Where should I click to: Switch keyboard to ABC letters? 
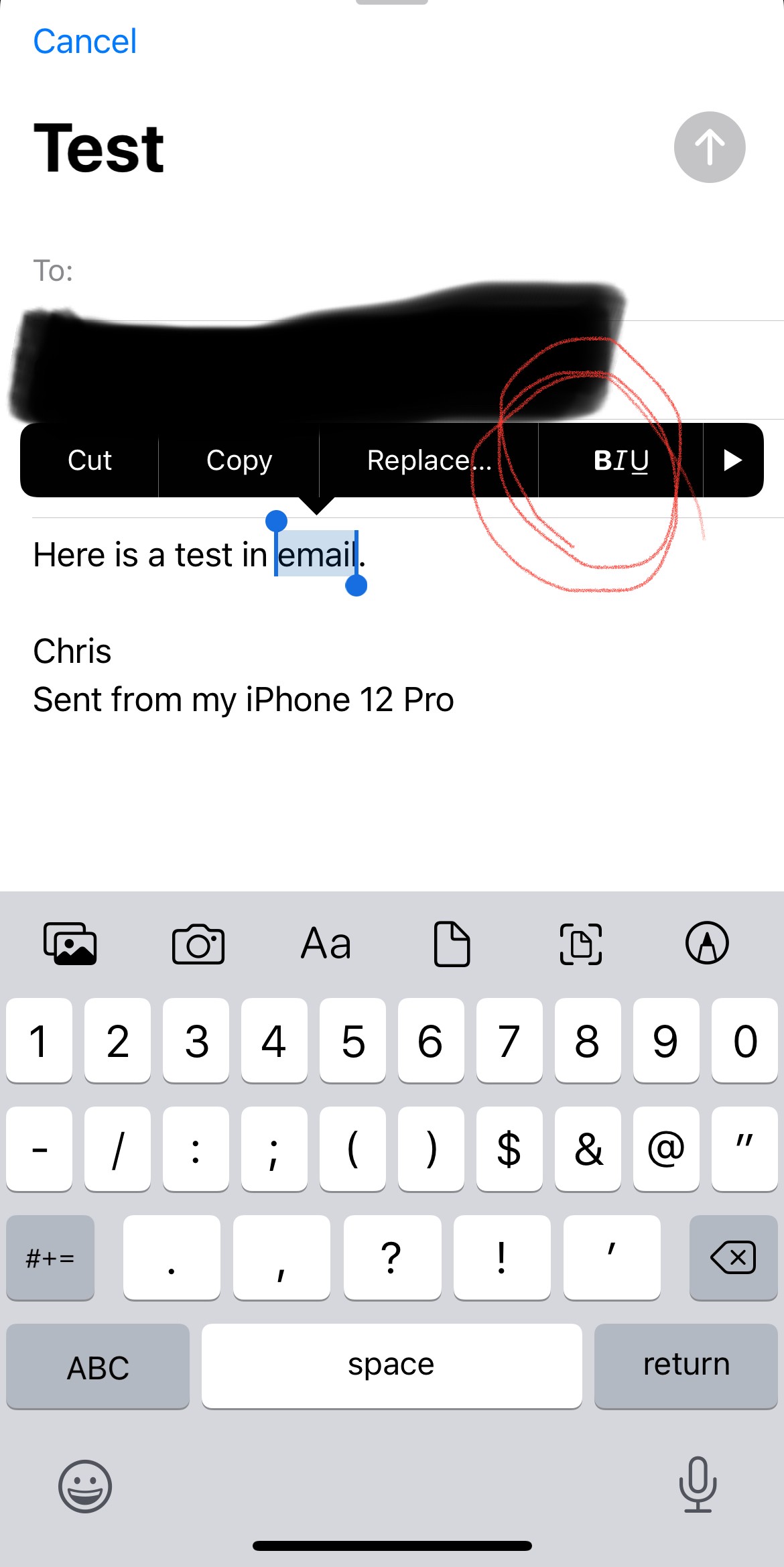[x=98, y=1367]
